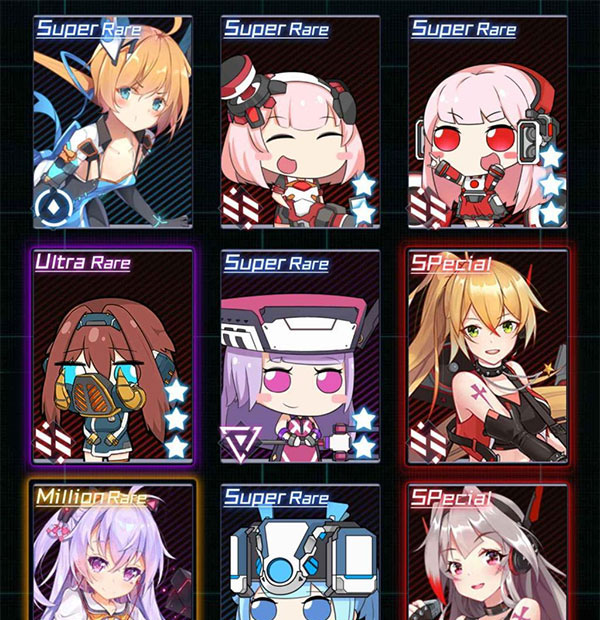This screenshot has height=620, width=600.
Task: Open the Super Rare red-eyed pink-haired chibi card
Action: [x=488, y=122]
